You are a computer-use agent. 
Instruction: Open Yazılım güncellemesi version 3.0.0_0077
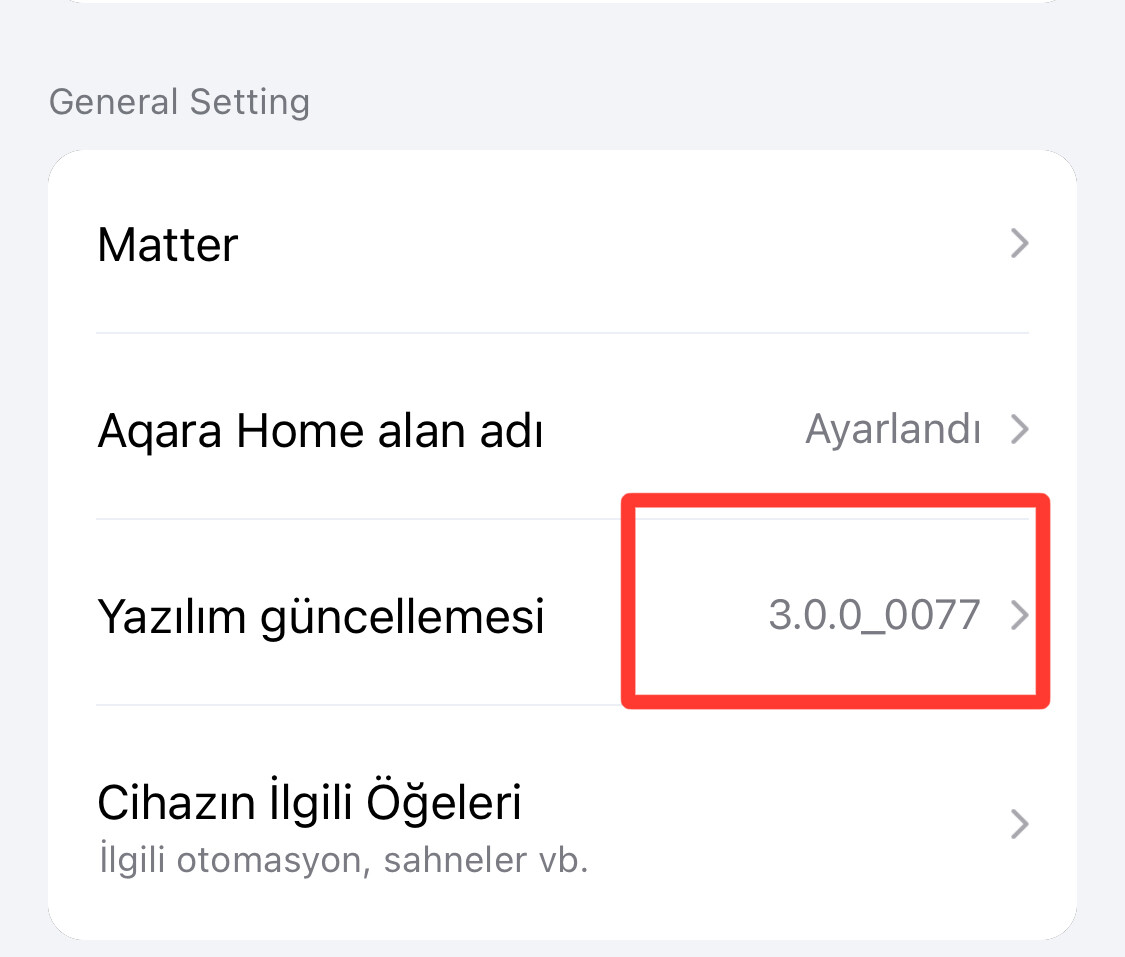point(562,615)
